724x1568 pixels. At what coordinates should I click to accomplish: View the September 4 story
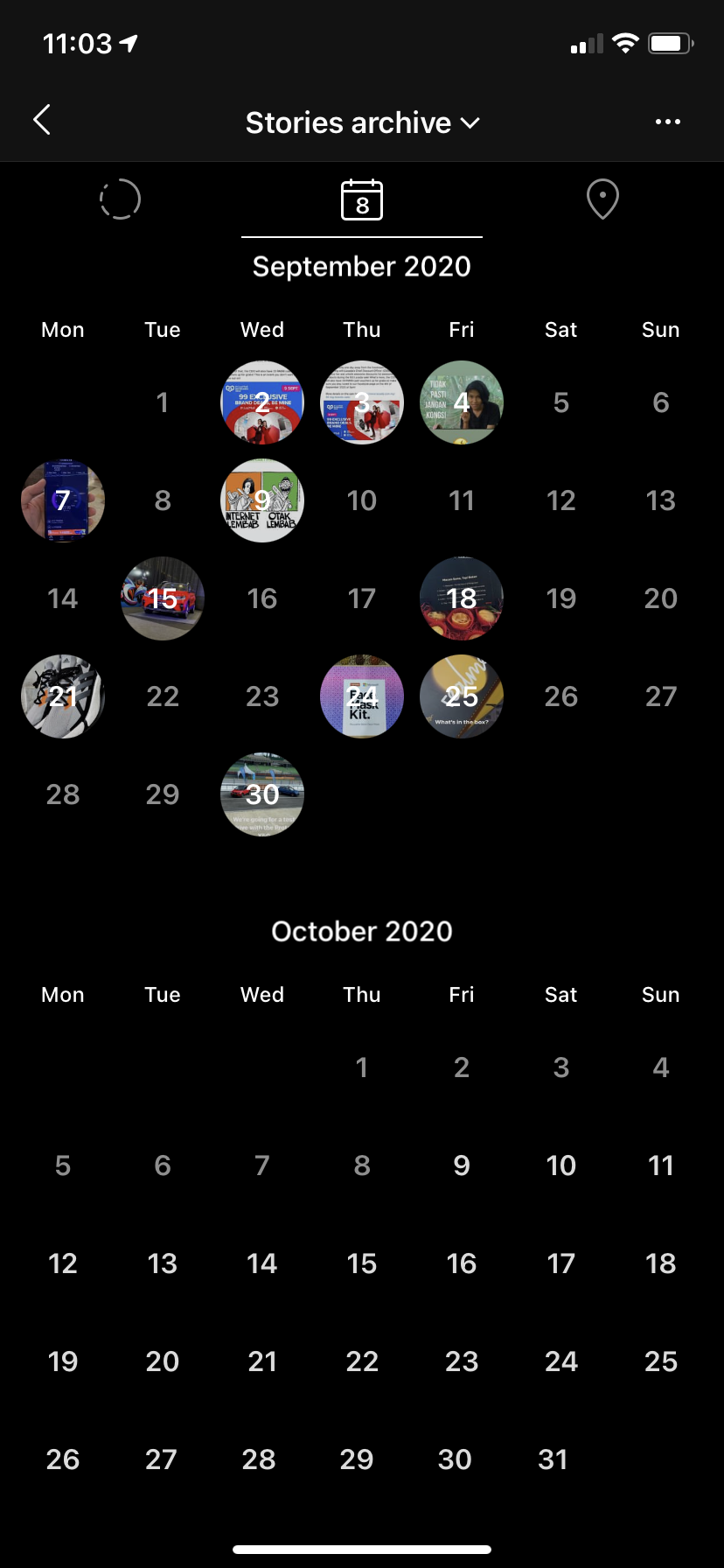click(x=462, y=402)
